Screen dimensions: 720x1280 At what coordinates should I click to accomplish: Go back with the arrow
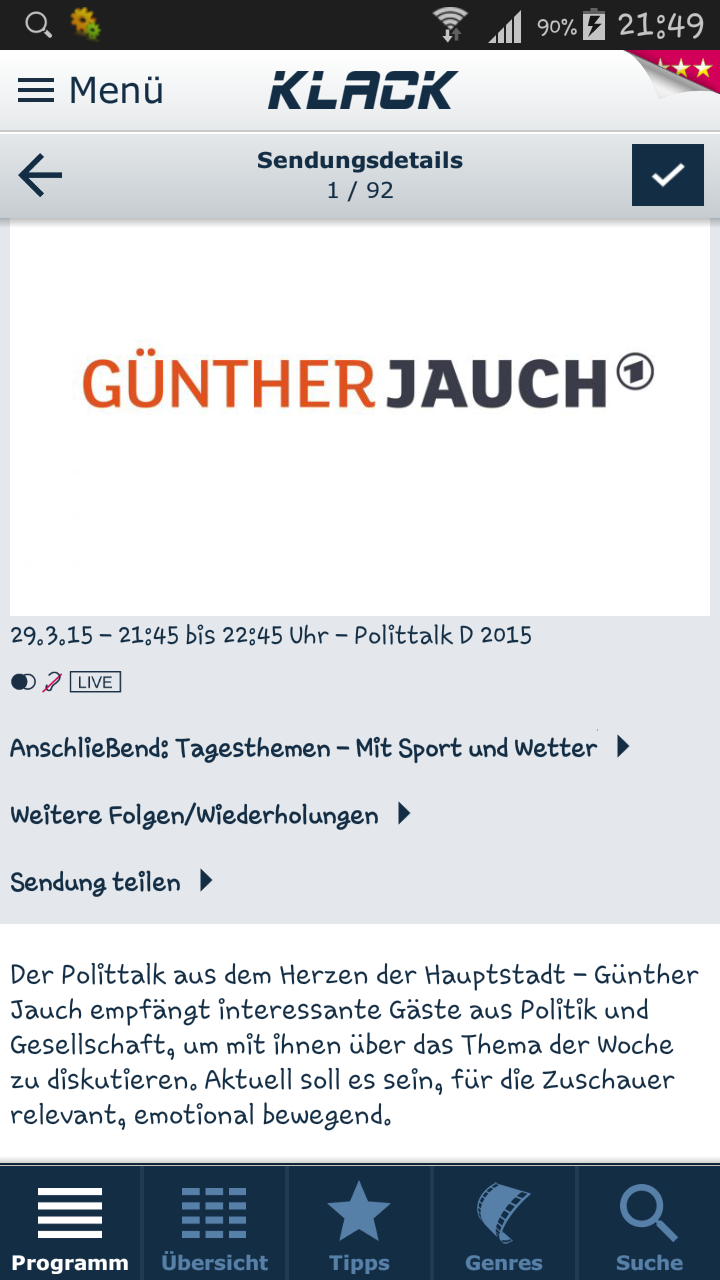coord(40,176)
